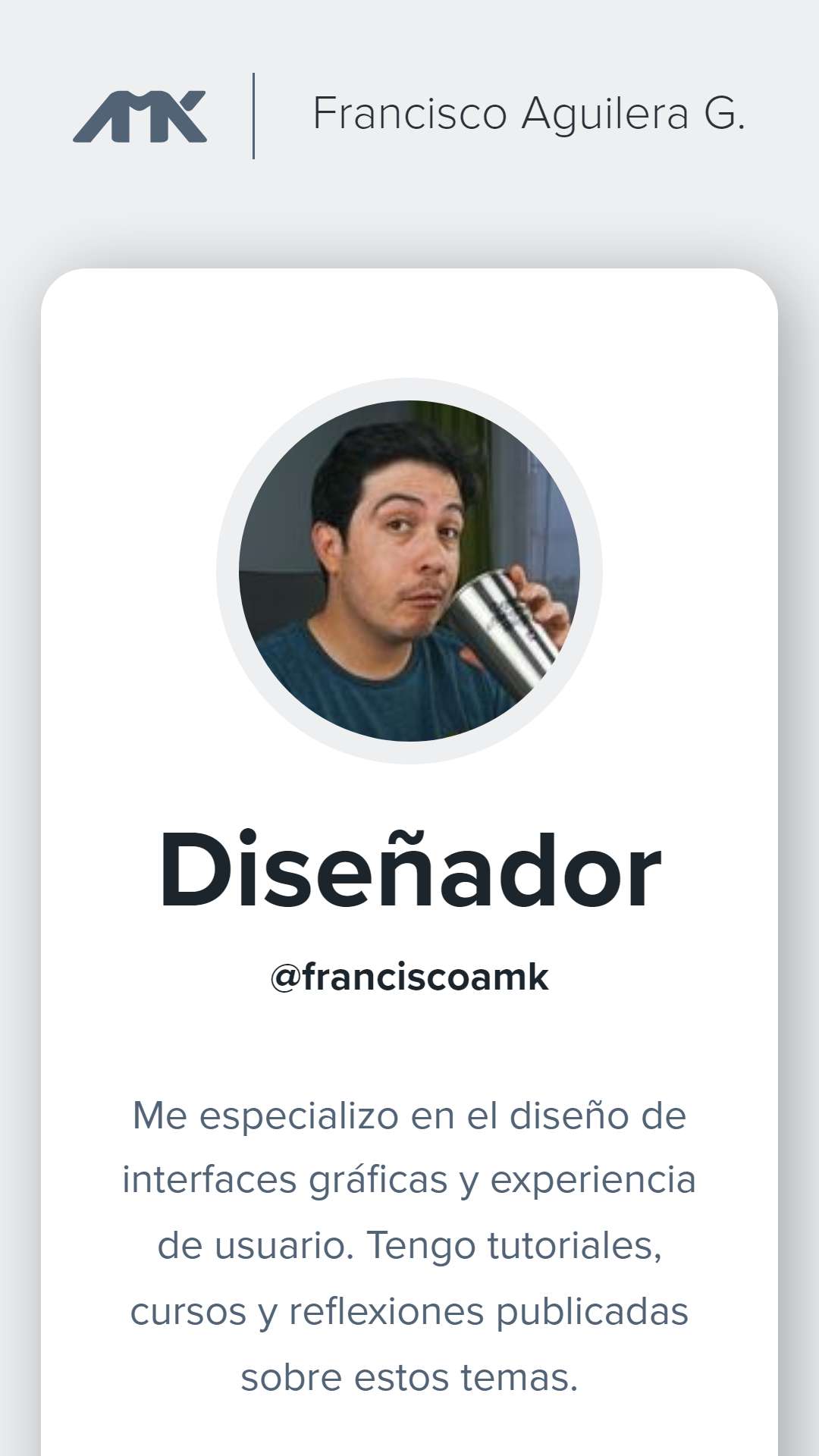
Task: Tap the AMK logo in the header
Action: point(140,116)
